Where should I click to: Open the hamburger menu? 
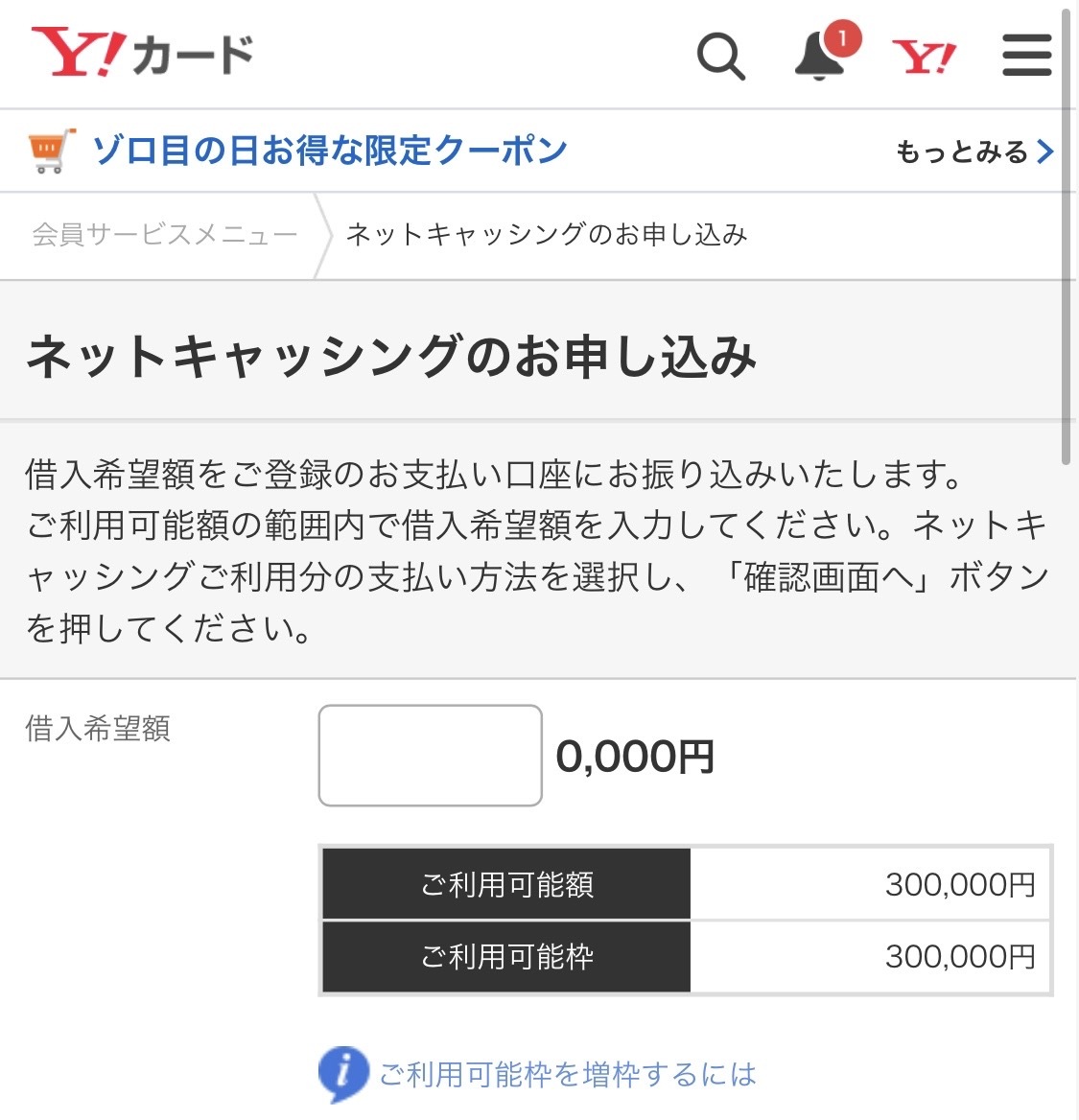click(1026, 56)
